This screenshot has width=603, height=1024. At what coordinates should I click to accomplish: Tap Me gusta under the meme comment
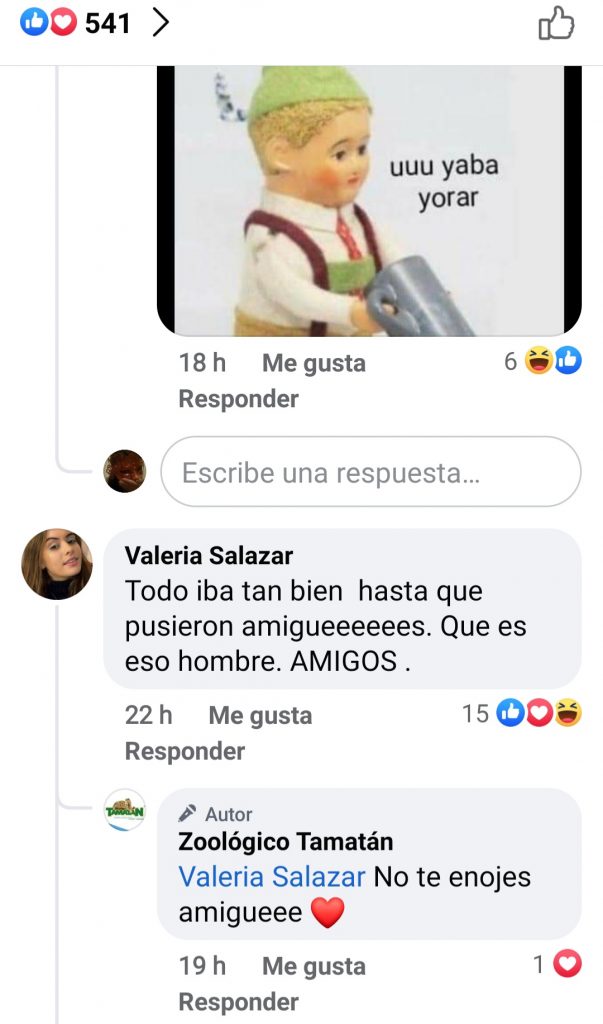coord(313,364)
